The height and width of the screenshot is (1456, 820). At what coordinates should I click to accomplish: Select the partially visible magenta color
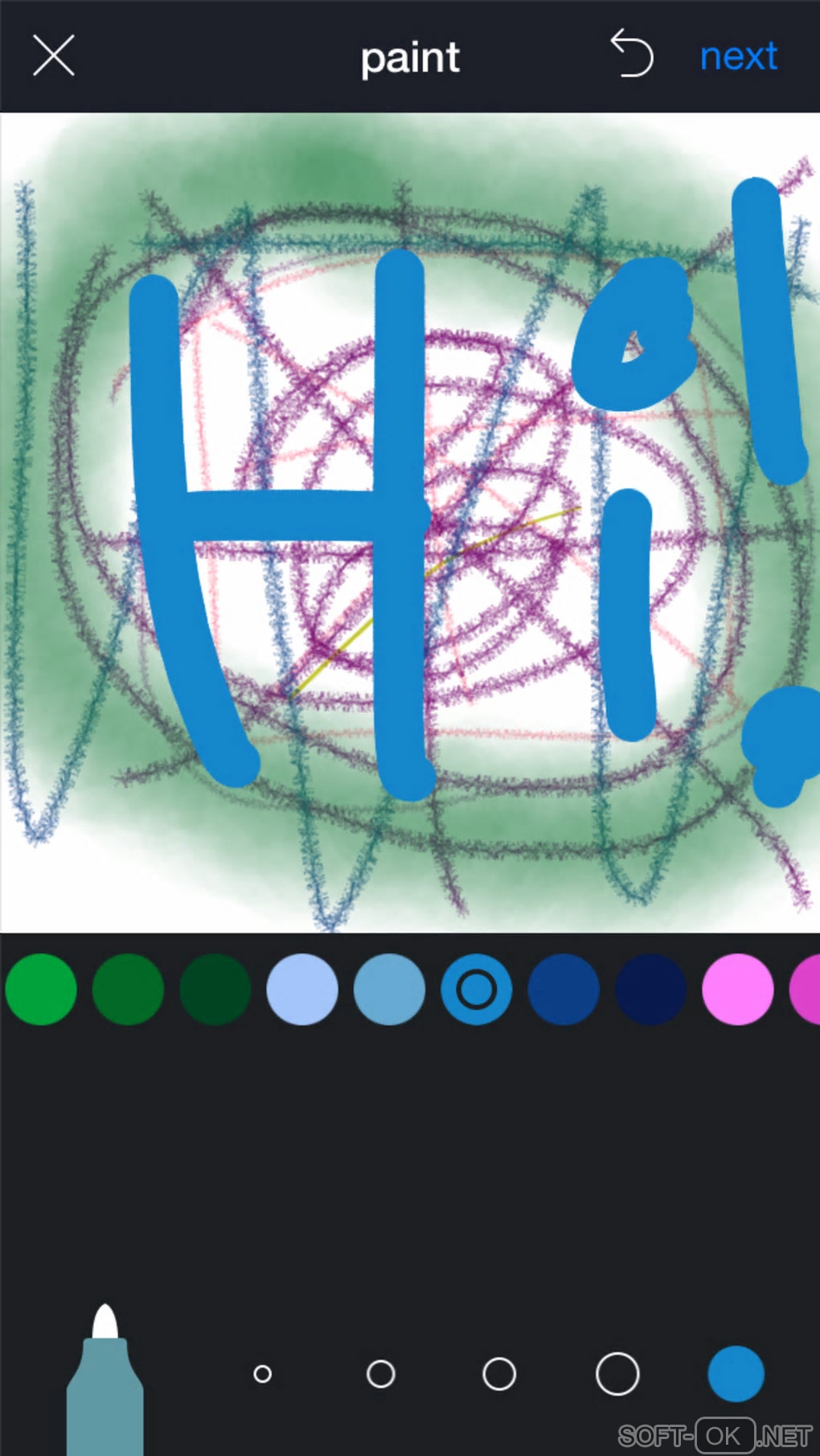[806, 989]
